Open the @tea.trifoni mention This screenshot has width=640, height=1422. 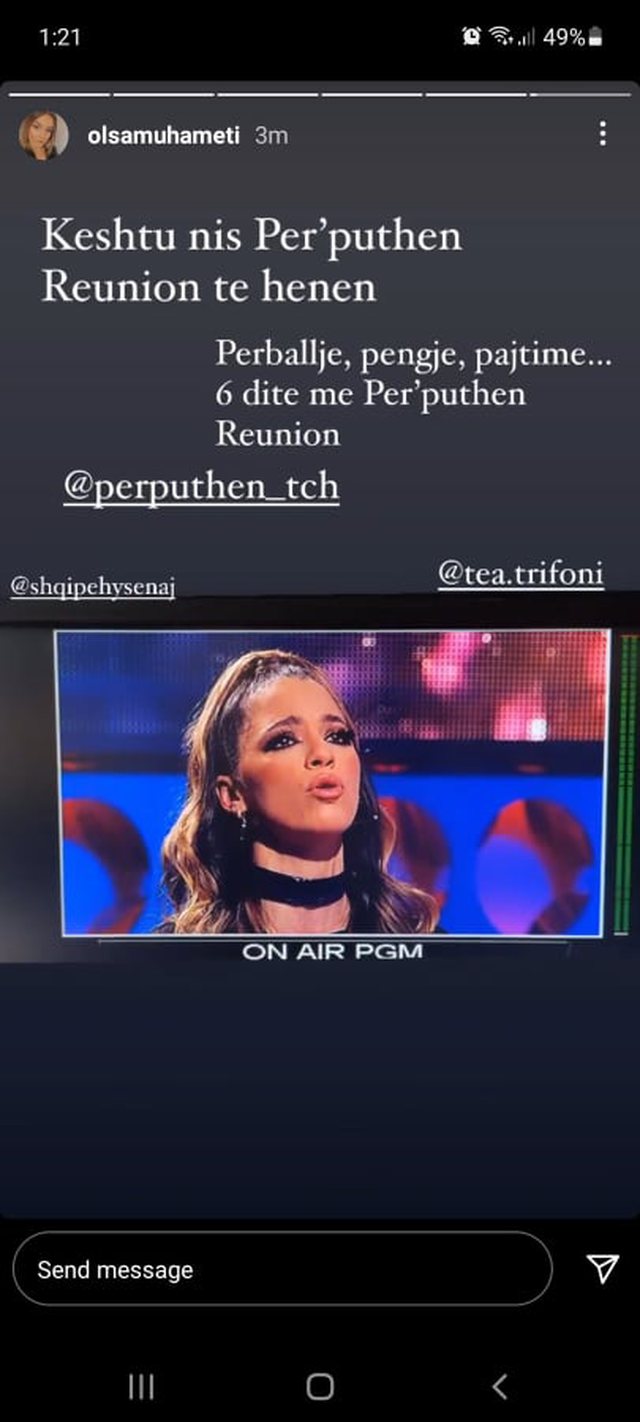click(x=520, y=574)
